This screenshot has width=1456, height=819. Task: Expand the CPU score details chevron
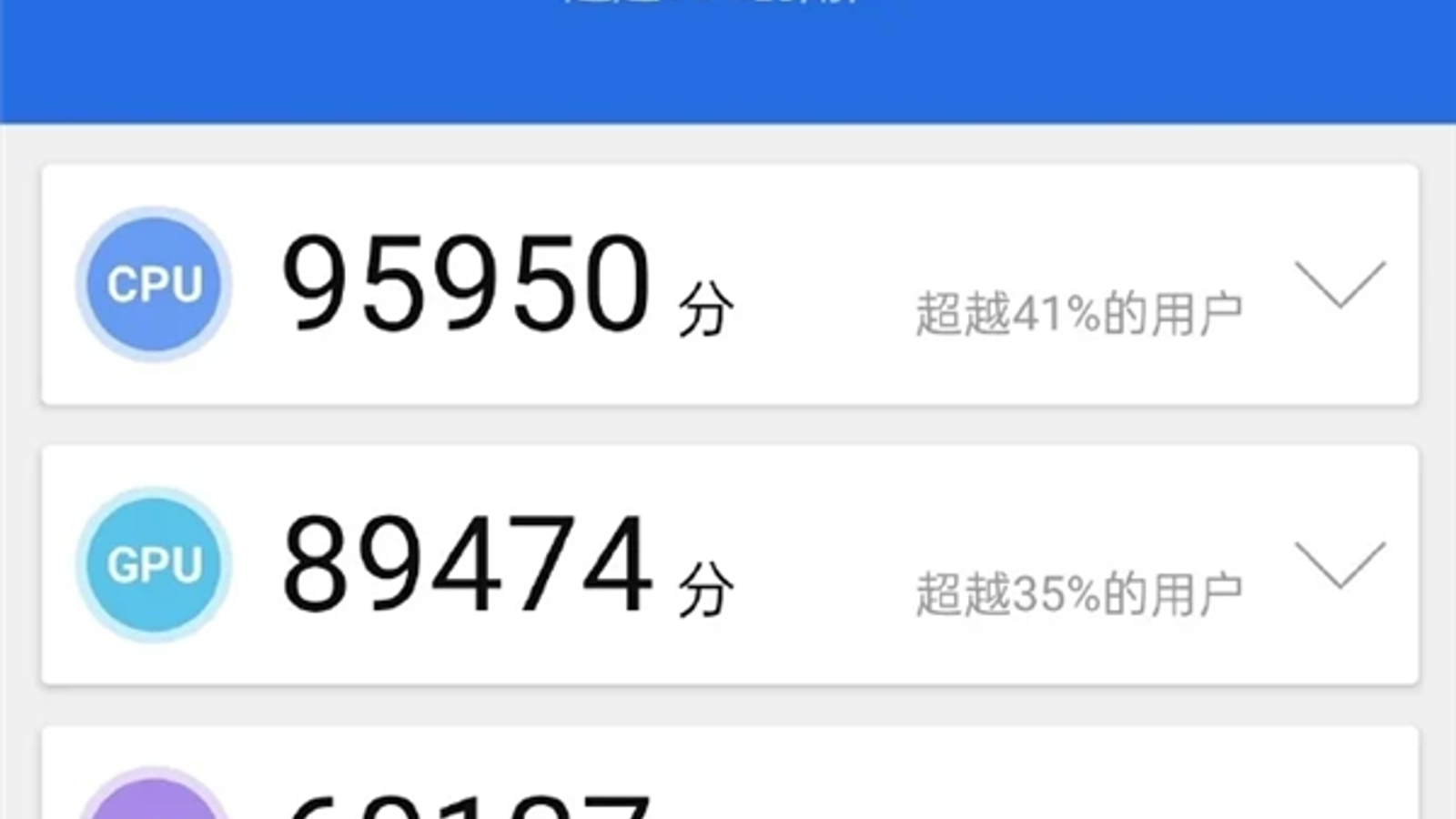point(1340,285)
